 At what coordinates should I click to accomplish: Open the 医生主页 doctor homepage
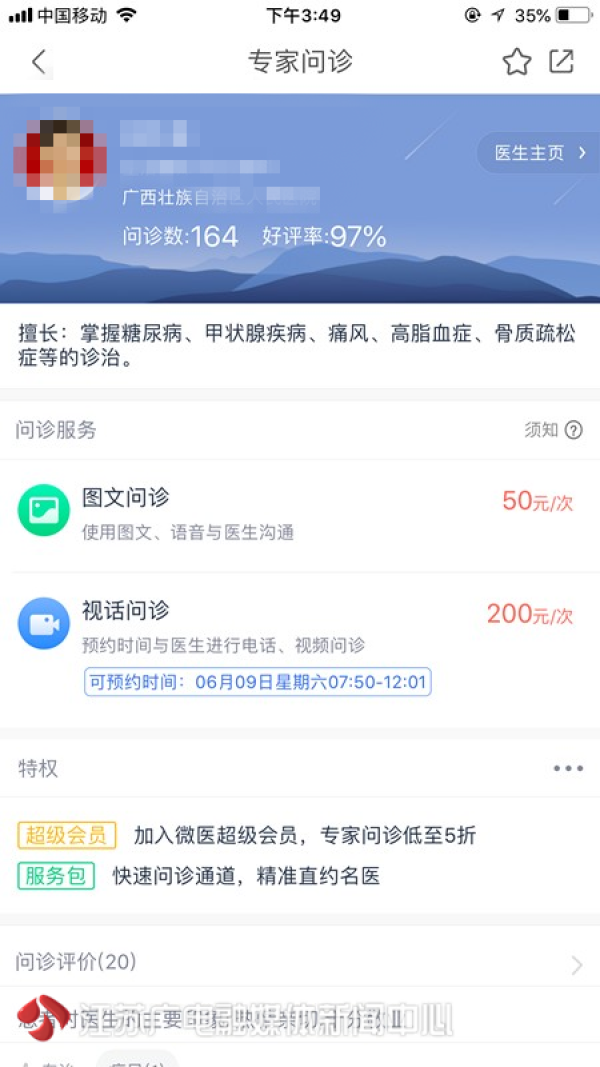point(539,153)
